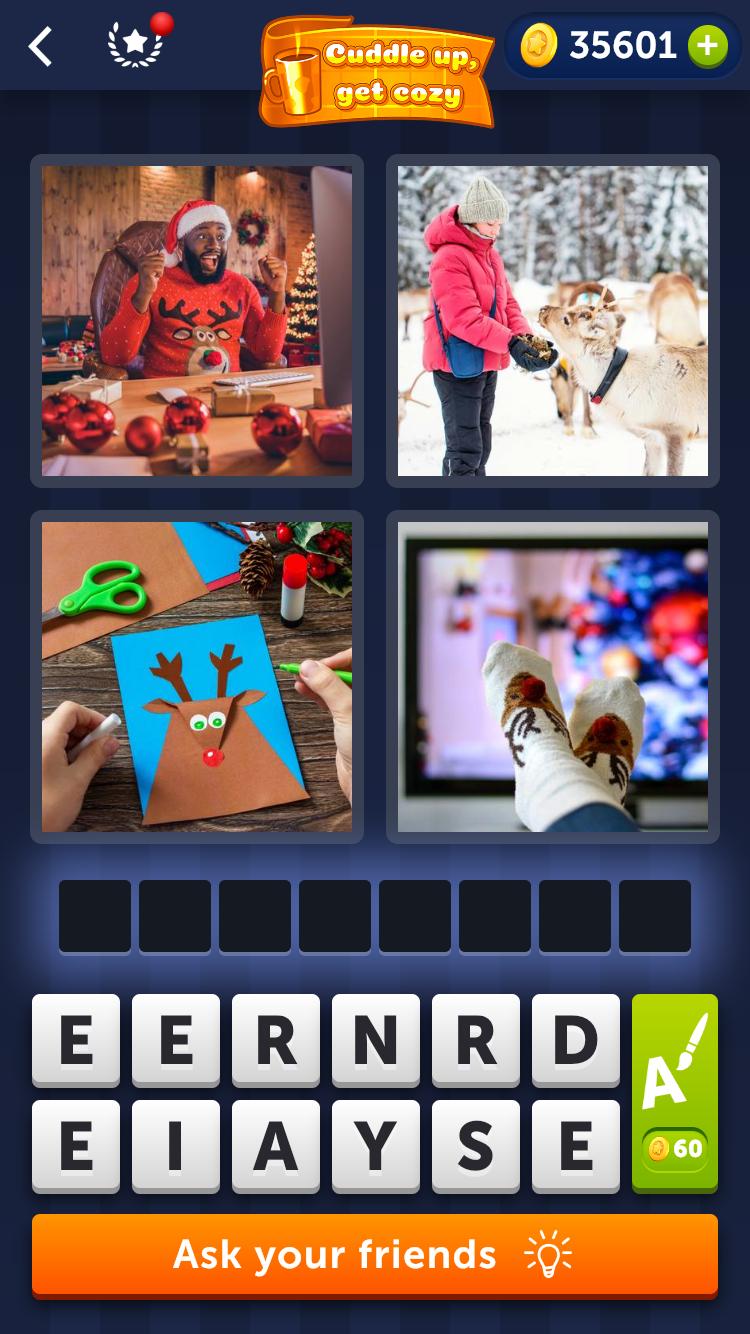Select the letter D tile

point(576,1040)
